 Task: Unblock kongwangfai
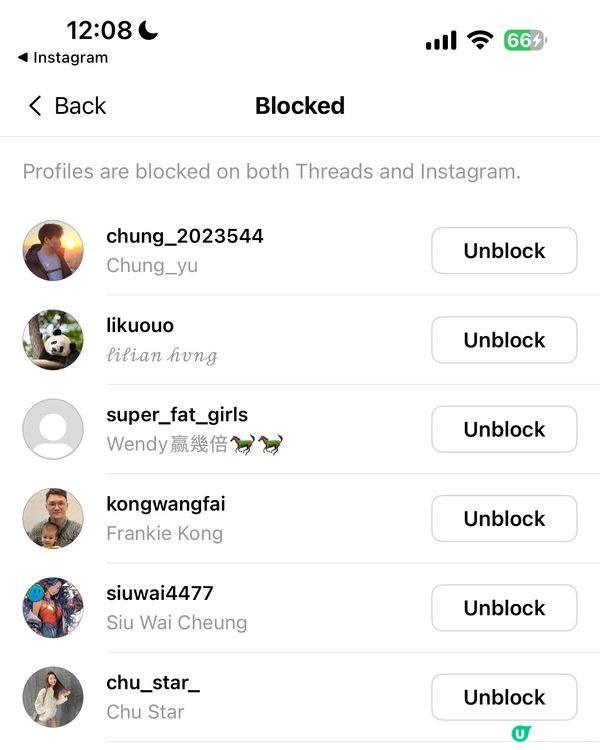click(x=504, y=518)
